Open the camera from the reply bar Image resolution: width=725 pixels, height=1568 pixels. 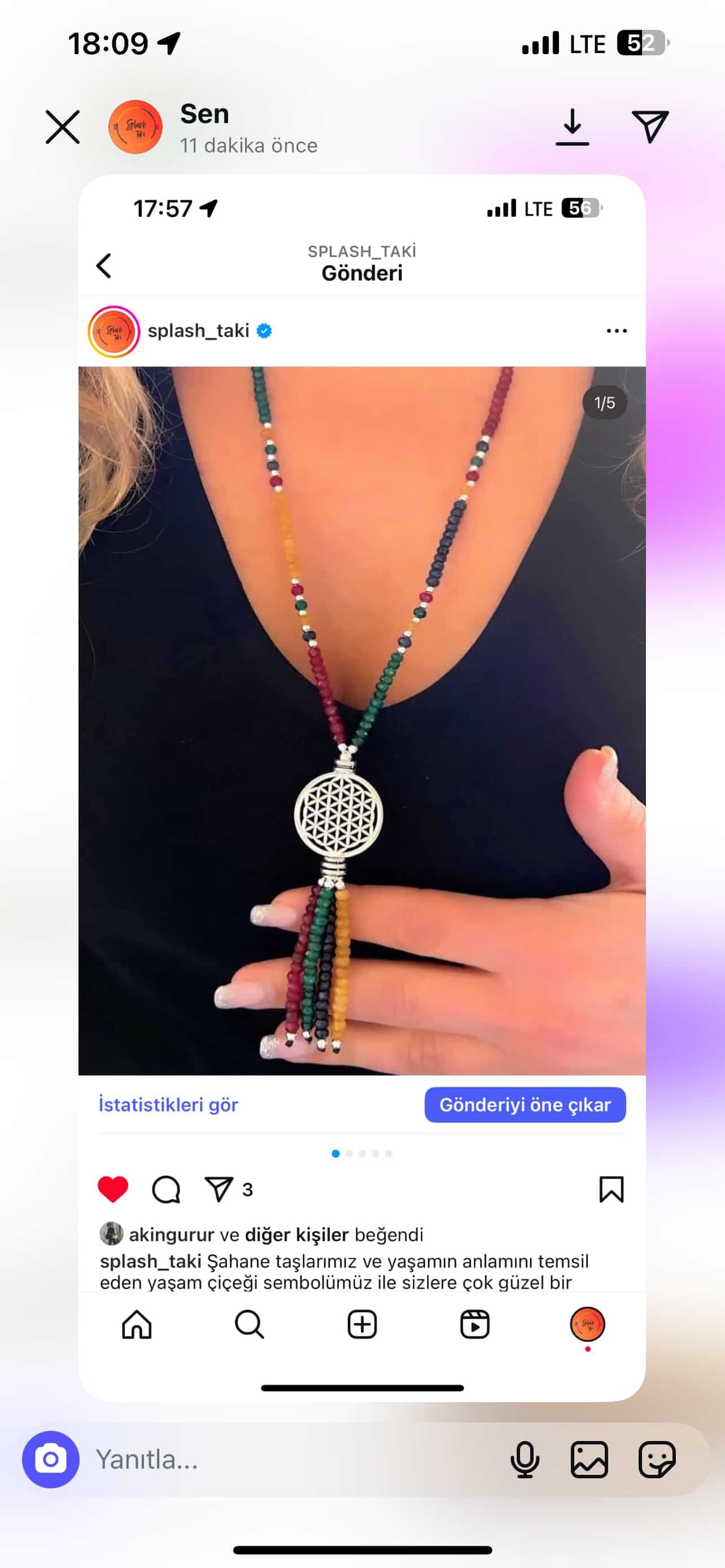[50, 1459]
